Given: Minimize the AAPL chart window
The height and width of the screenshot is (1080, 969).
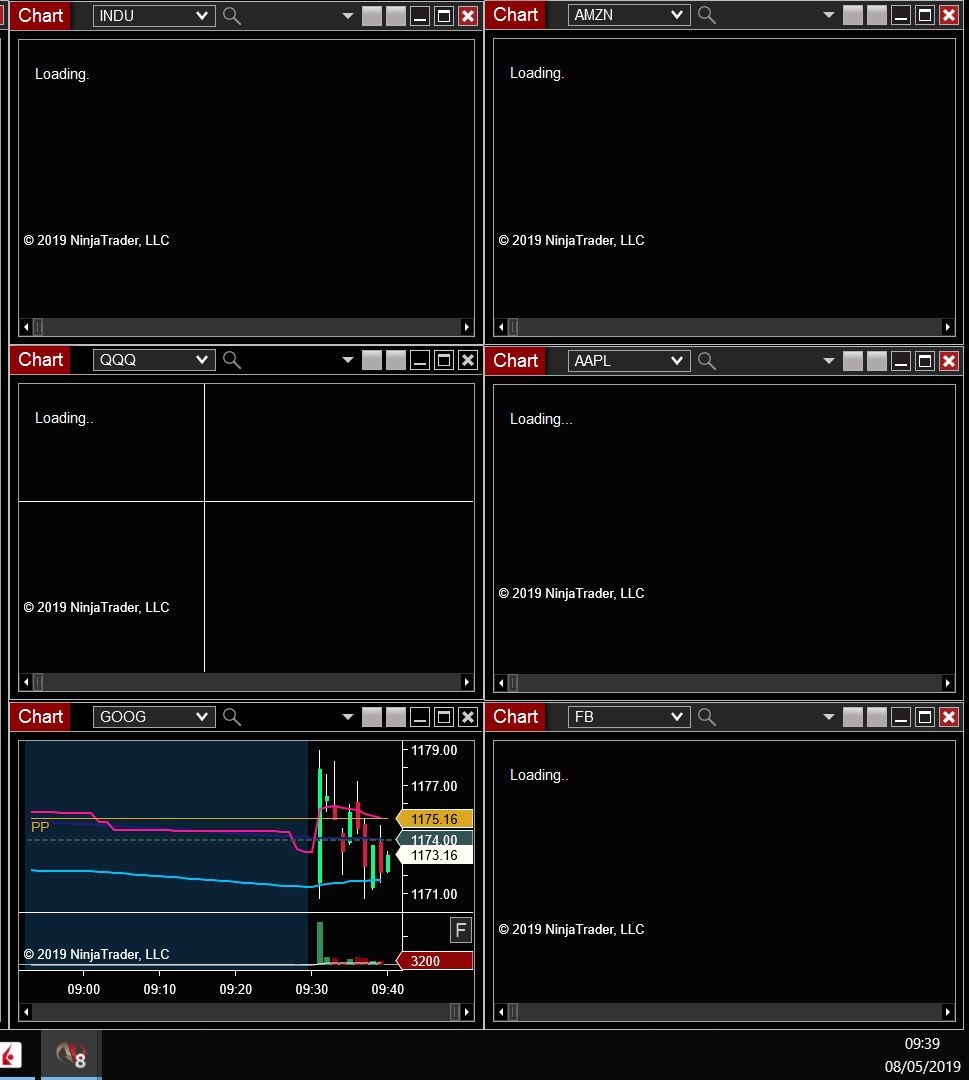Looking at the screenshot, I should tap(901, 361).
